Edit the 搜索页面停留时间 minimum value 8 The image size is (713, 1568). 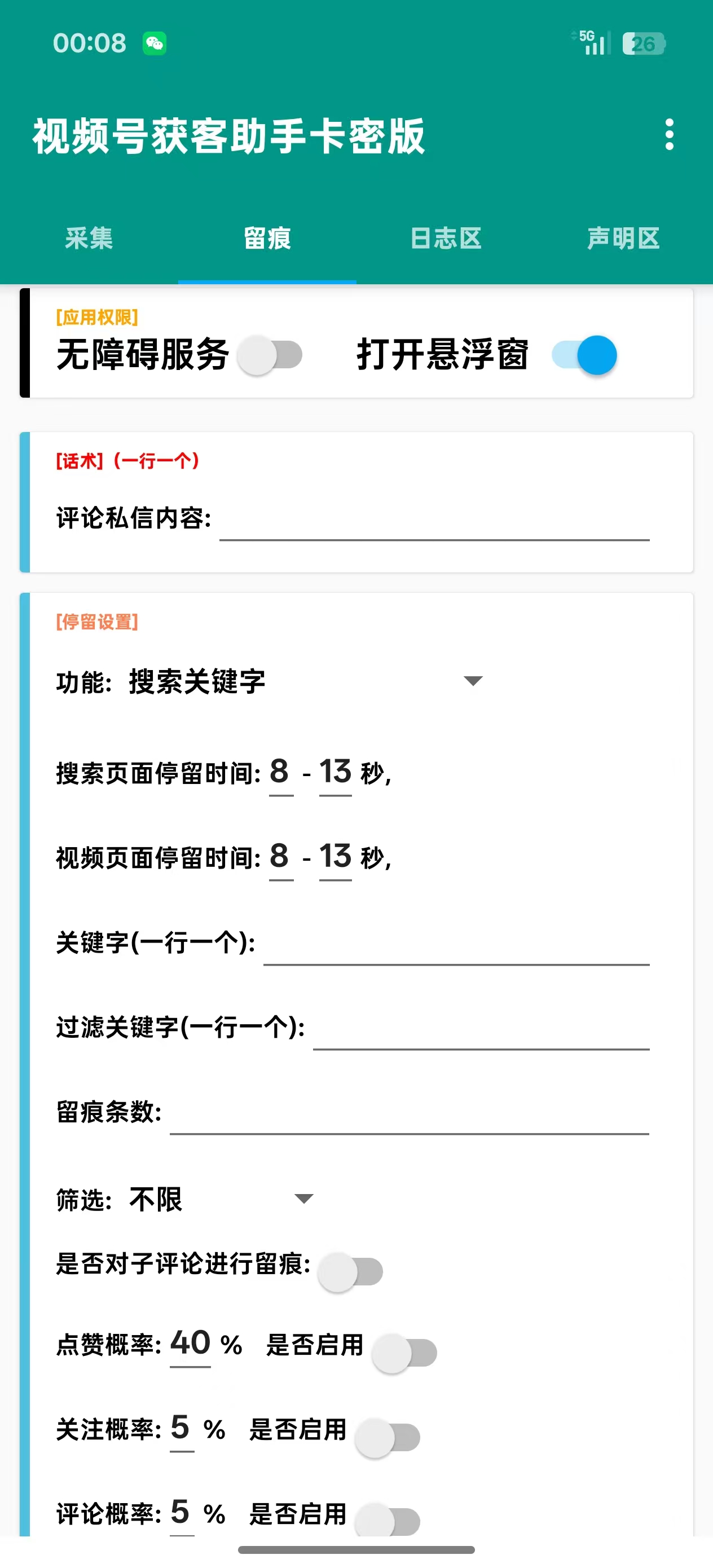pyautogui.click(x=280, y=773)
